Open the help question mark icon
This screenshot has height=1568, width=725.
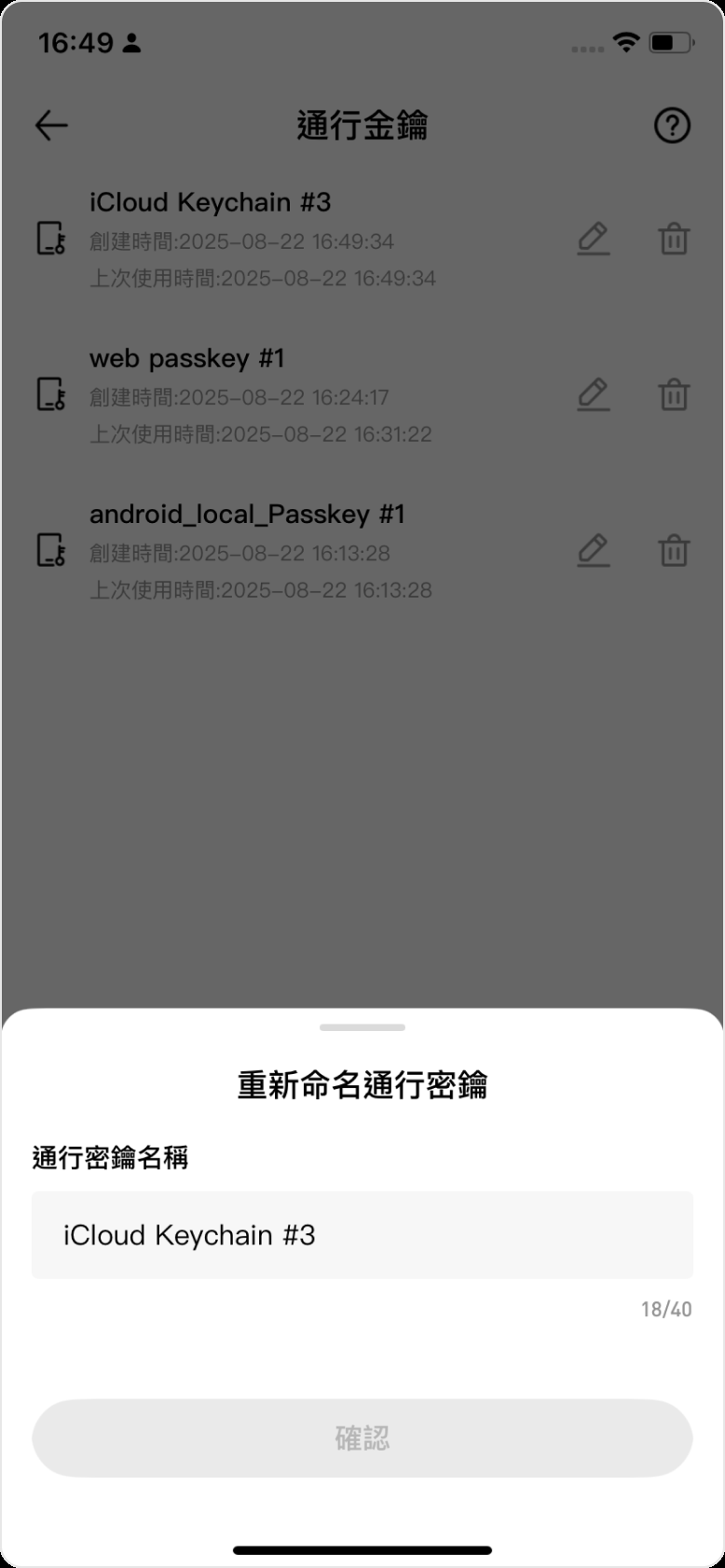point(672,125)
